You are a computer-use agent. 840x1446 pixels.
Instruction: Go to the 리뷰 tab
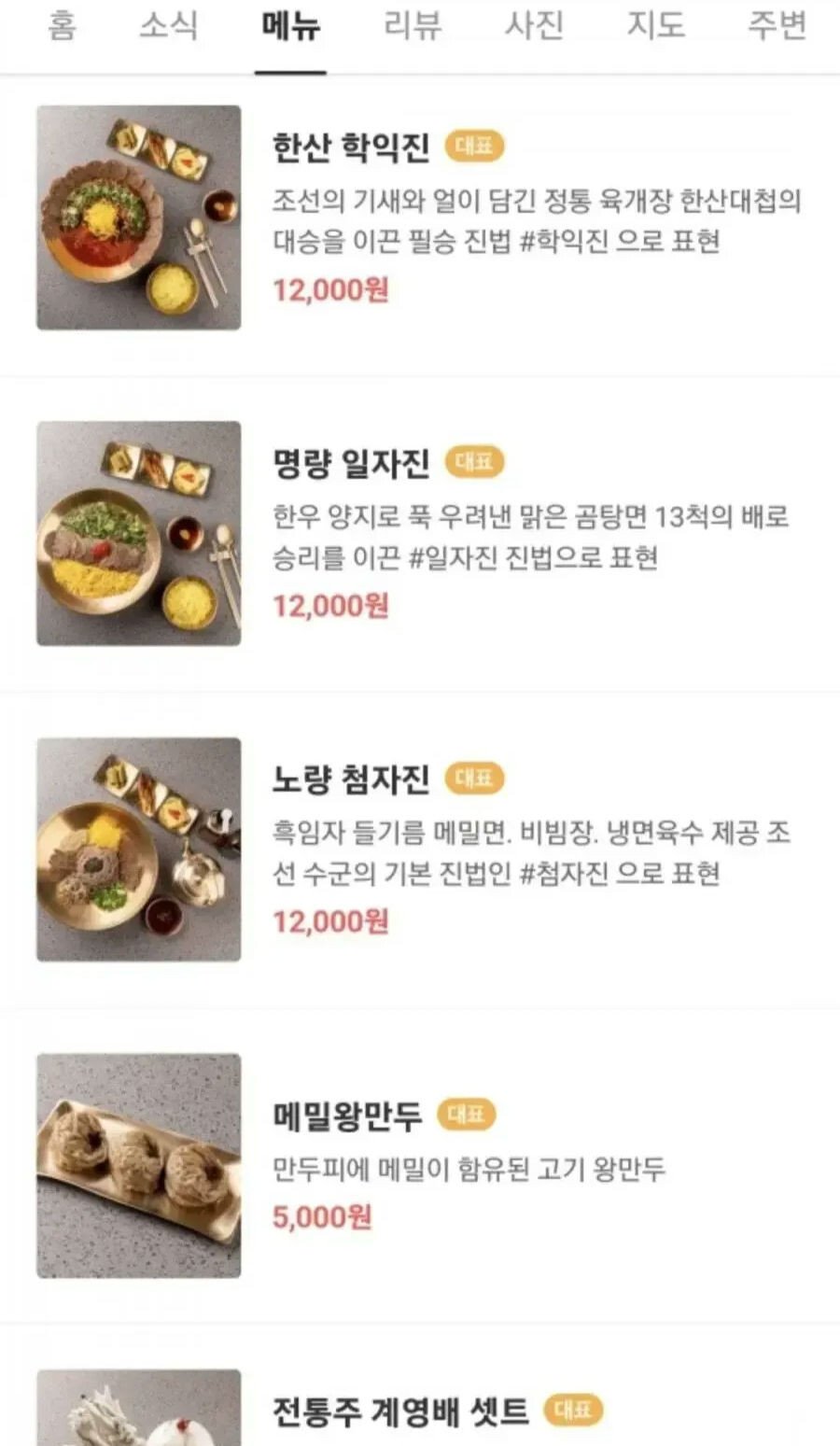pyautogui.click(x=413, y=25)
